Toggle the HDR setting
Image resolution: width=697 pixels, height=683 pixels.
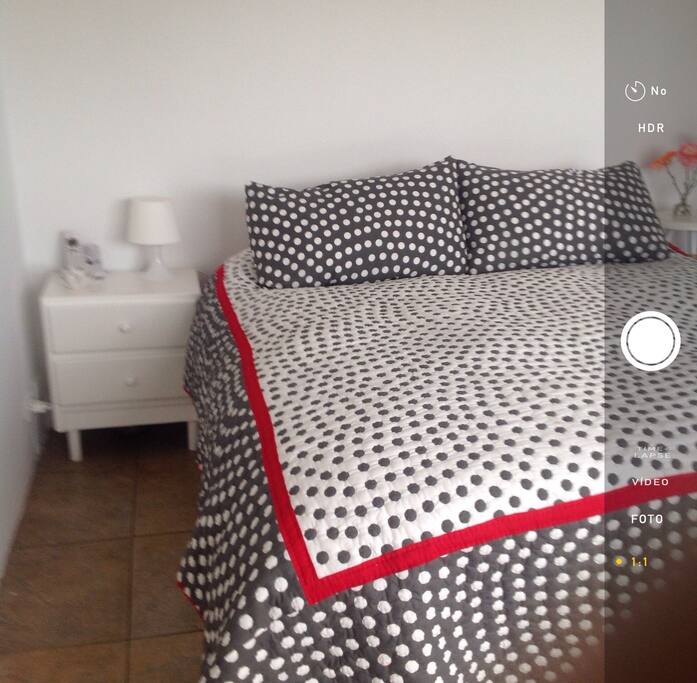(650, 129)
